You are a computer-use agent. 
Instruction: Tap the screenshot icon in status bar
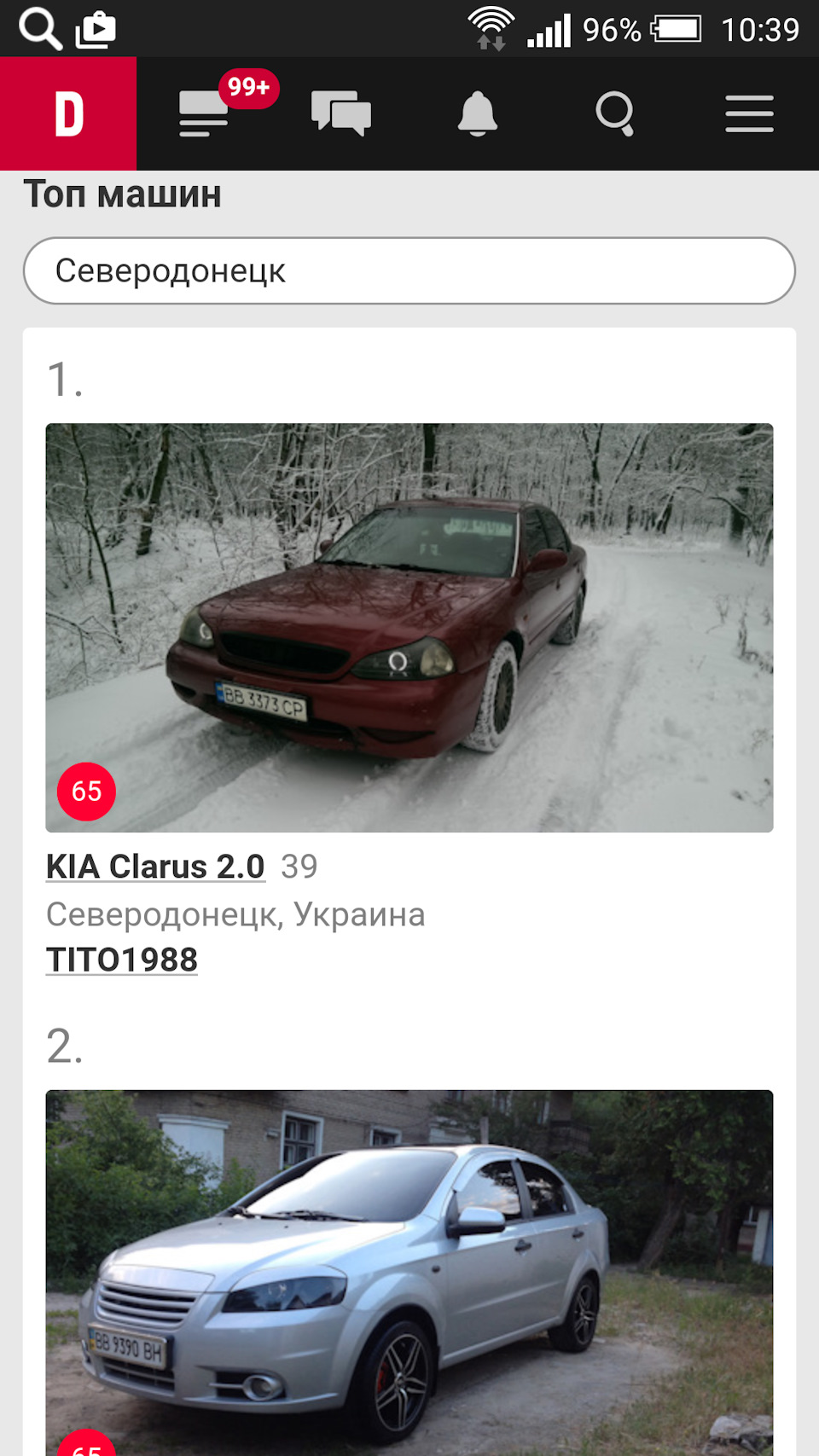(96, 28)
